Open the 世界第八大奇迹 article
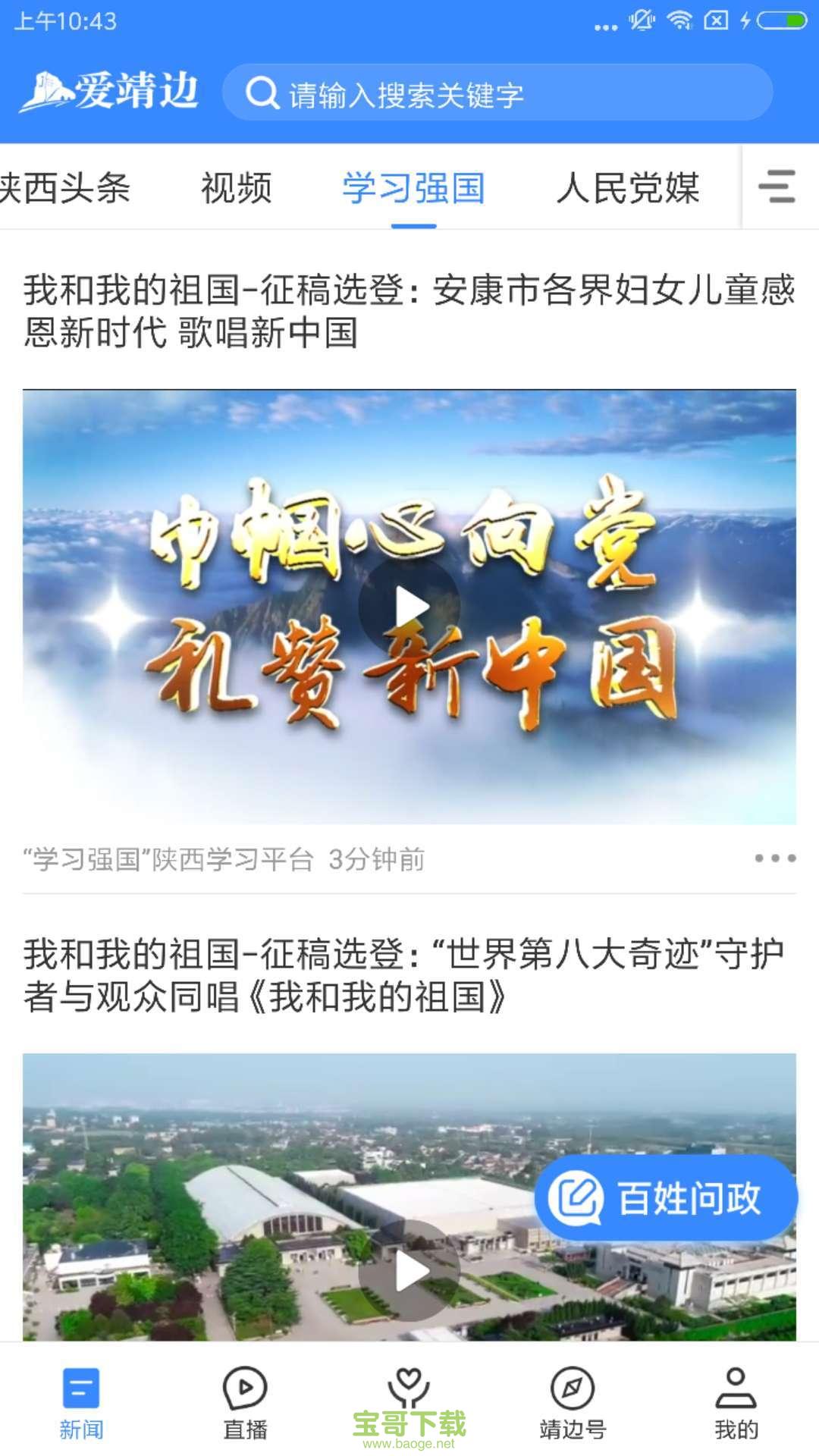The height and width of the screenshot is (1456, 819). pos(409,977)
